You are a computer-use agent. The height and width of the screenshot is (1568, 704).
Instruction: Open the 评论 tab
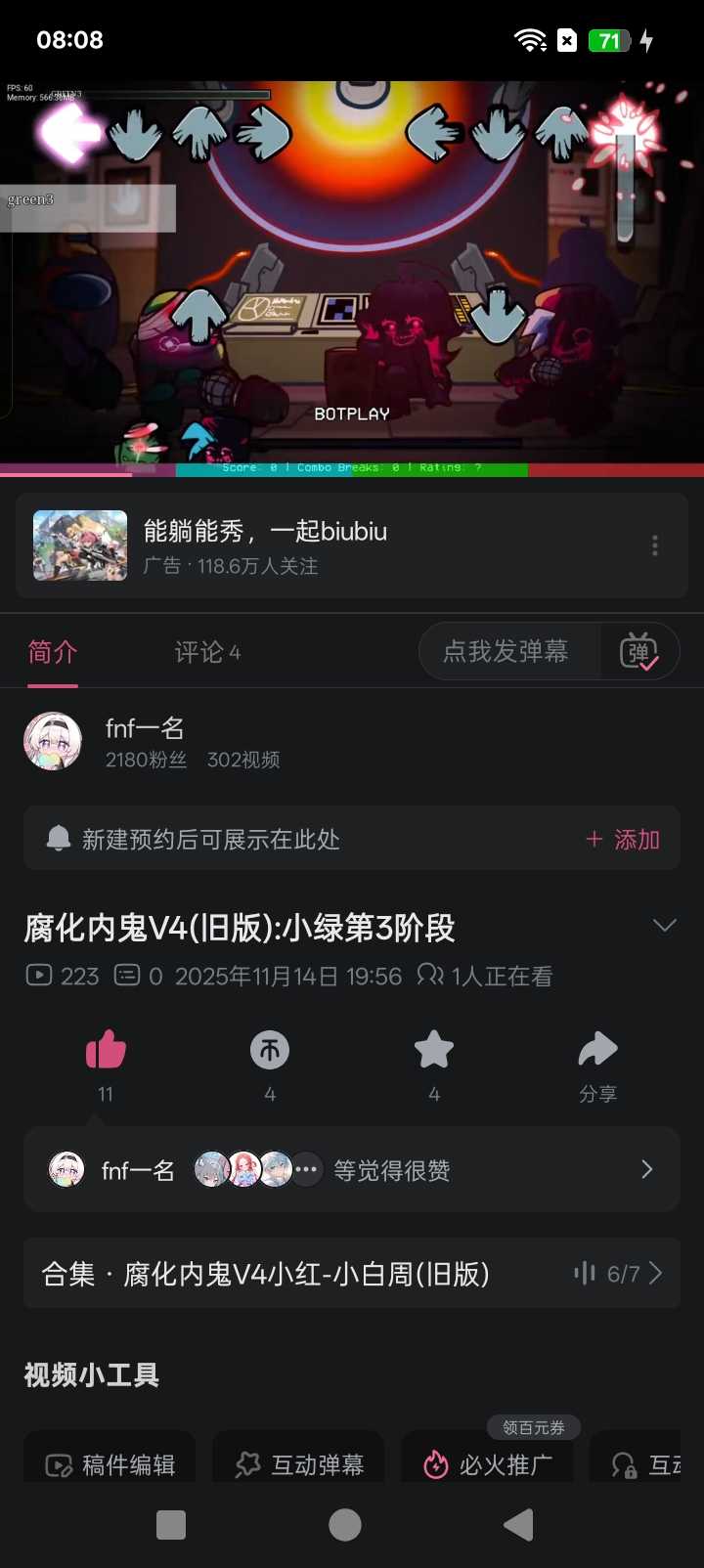(x=206, y=652)
